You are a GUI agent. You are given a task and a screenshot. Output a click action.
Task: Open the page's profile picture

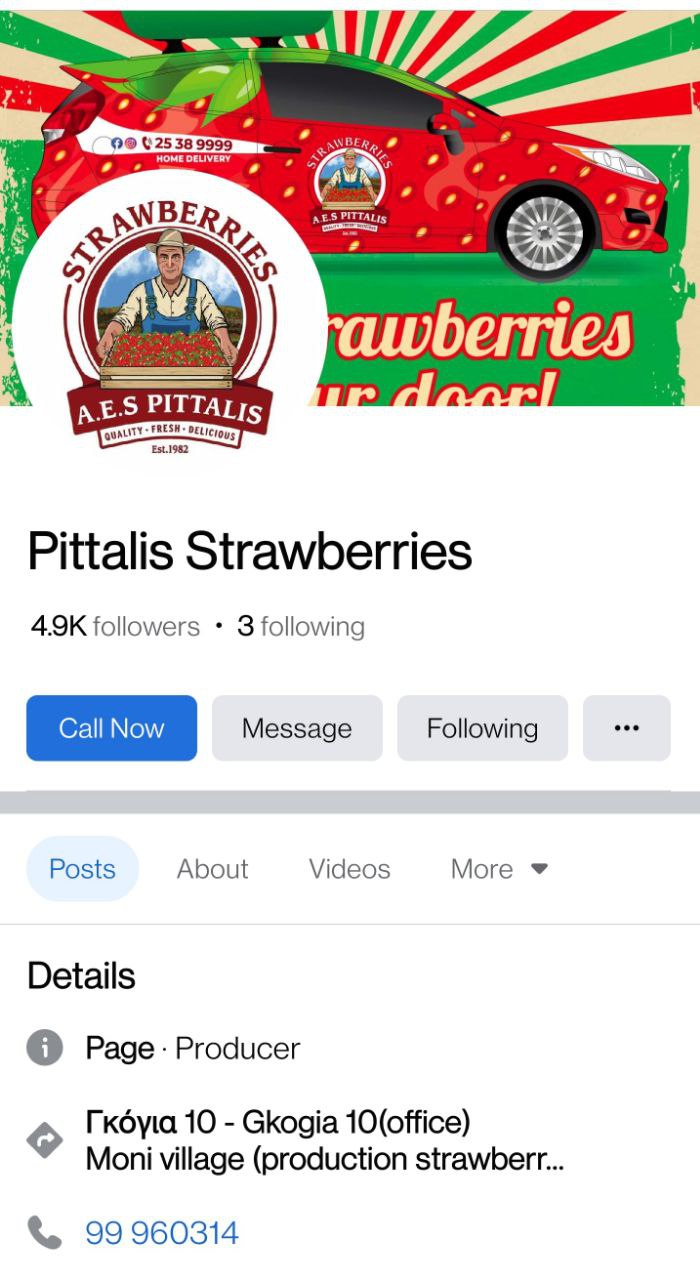(x=169, y=327)
